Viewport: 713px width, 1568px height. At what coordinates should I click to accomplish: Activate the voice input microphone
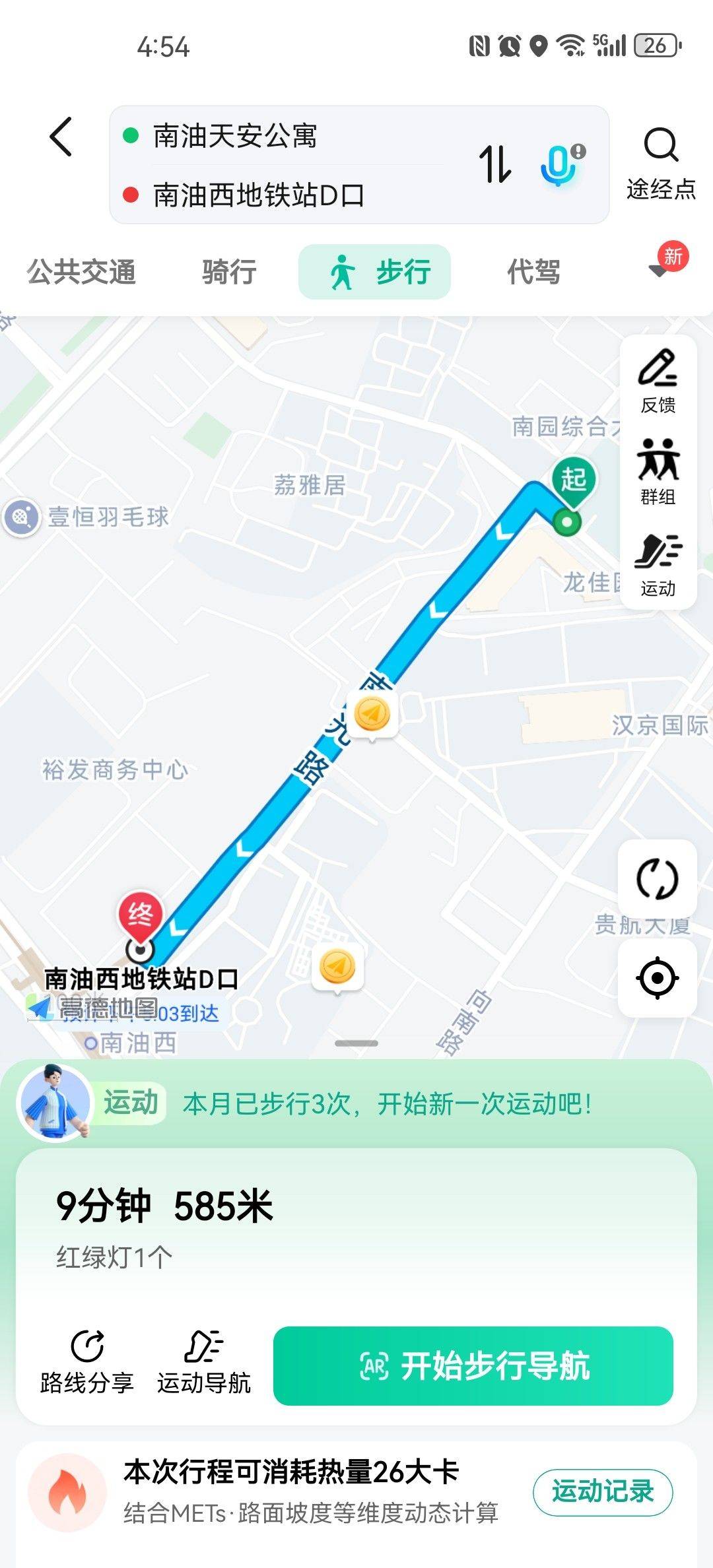pos(561,164)
